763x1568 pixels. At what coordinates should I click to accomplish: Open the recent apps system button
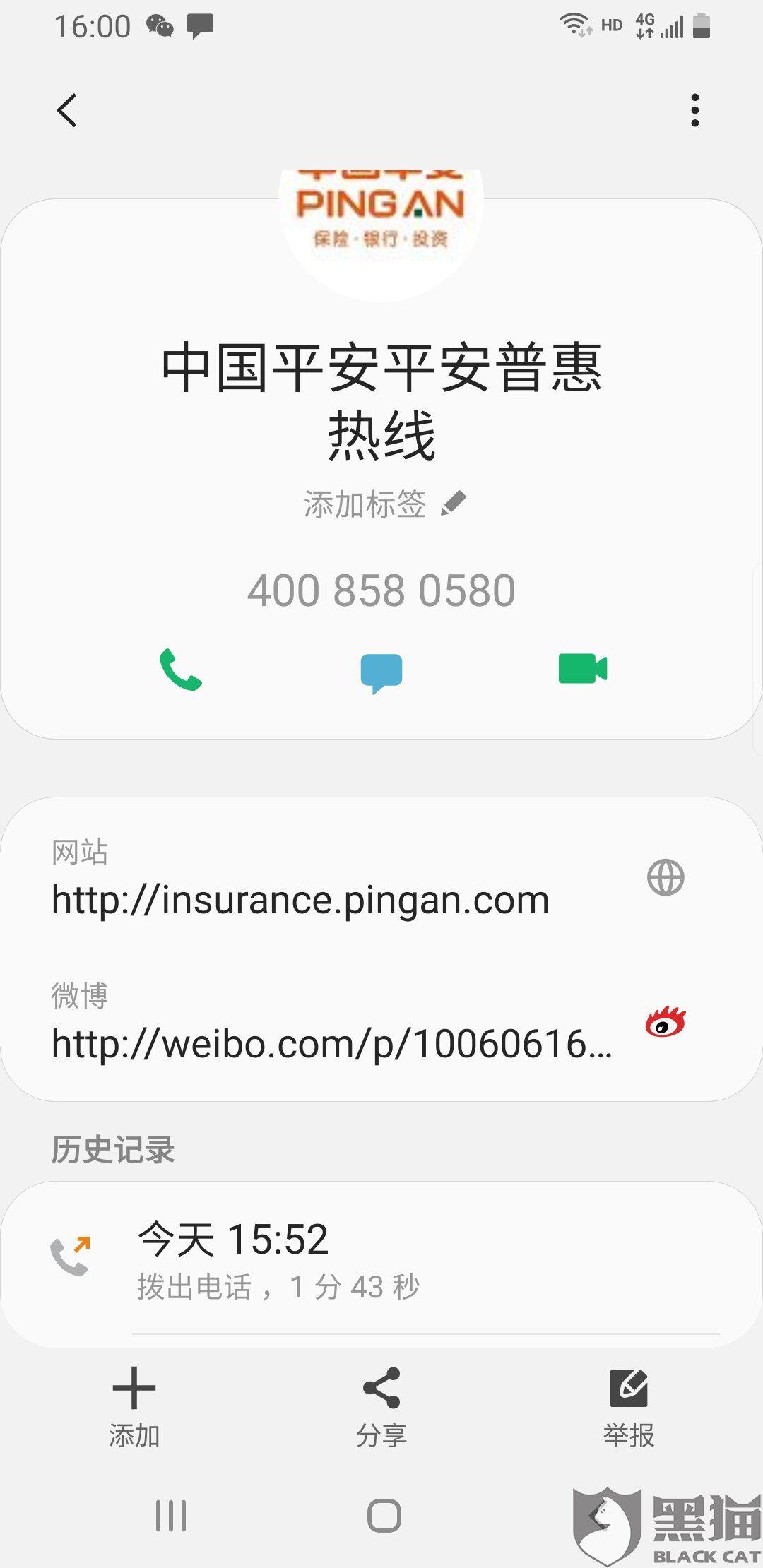click(171, 1515)
